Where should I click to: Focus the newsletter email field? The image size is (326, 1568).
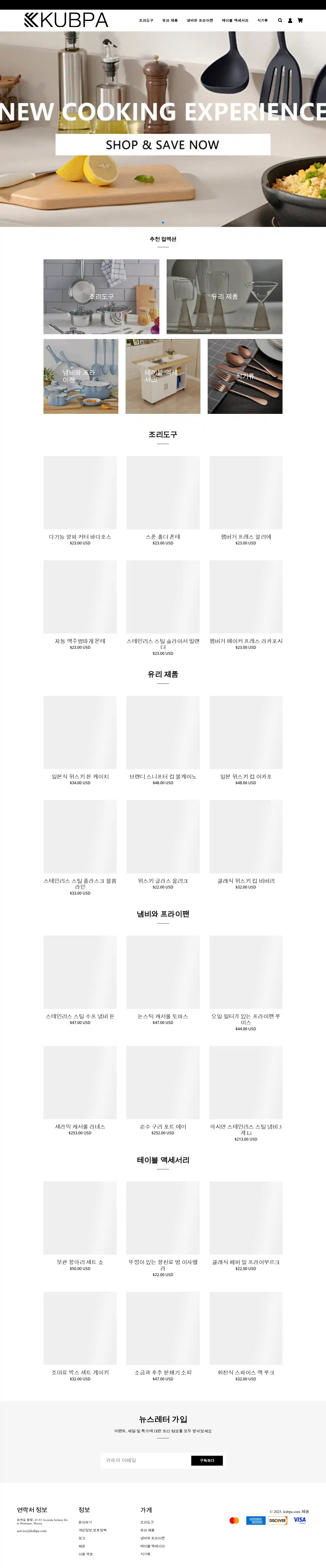(x=146, y=1460)
